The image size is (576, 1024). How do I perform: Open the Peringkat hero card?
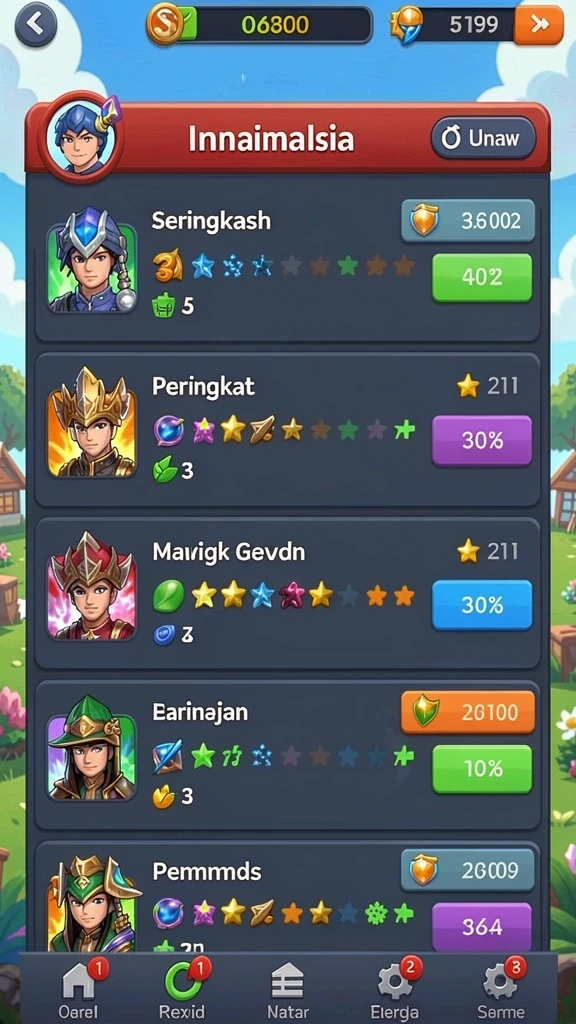(287, 430)
